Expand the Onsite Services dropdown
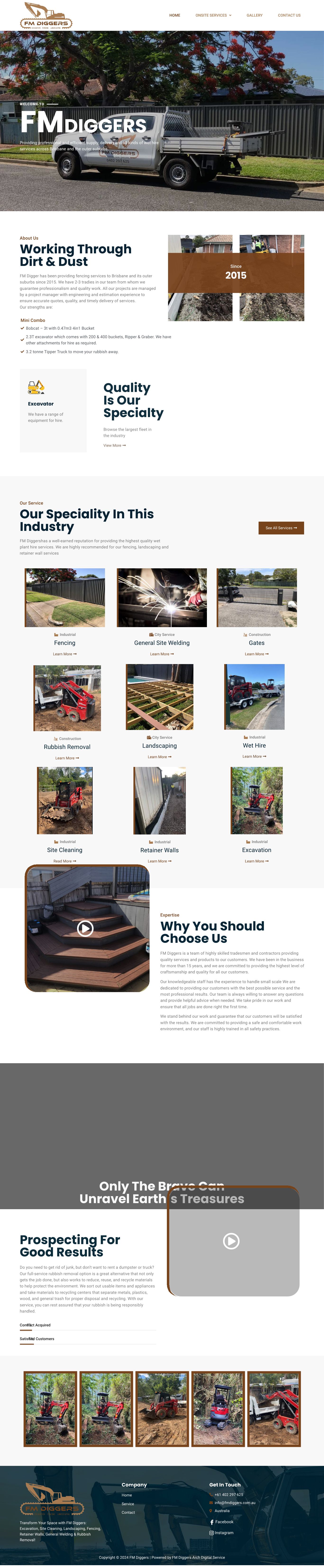Screen dimensions: 324x1568 (213, 15)
